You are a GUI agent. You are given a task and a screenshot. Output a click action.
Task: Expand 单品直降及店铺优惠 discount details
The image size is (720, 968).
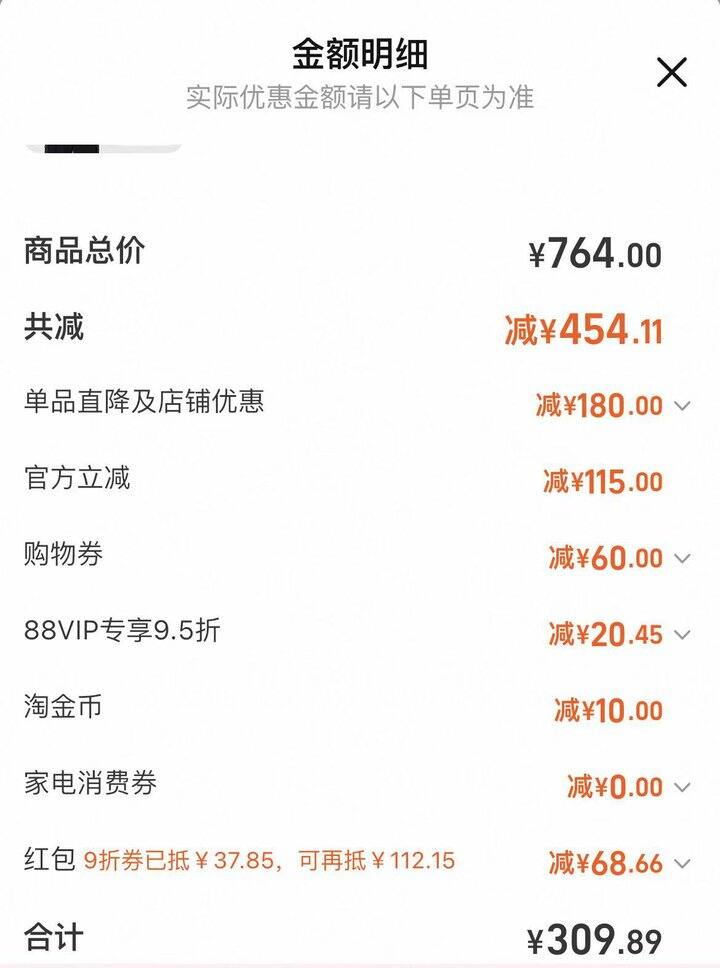(682, 406)
